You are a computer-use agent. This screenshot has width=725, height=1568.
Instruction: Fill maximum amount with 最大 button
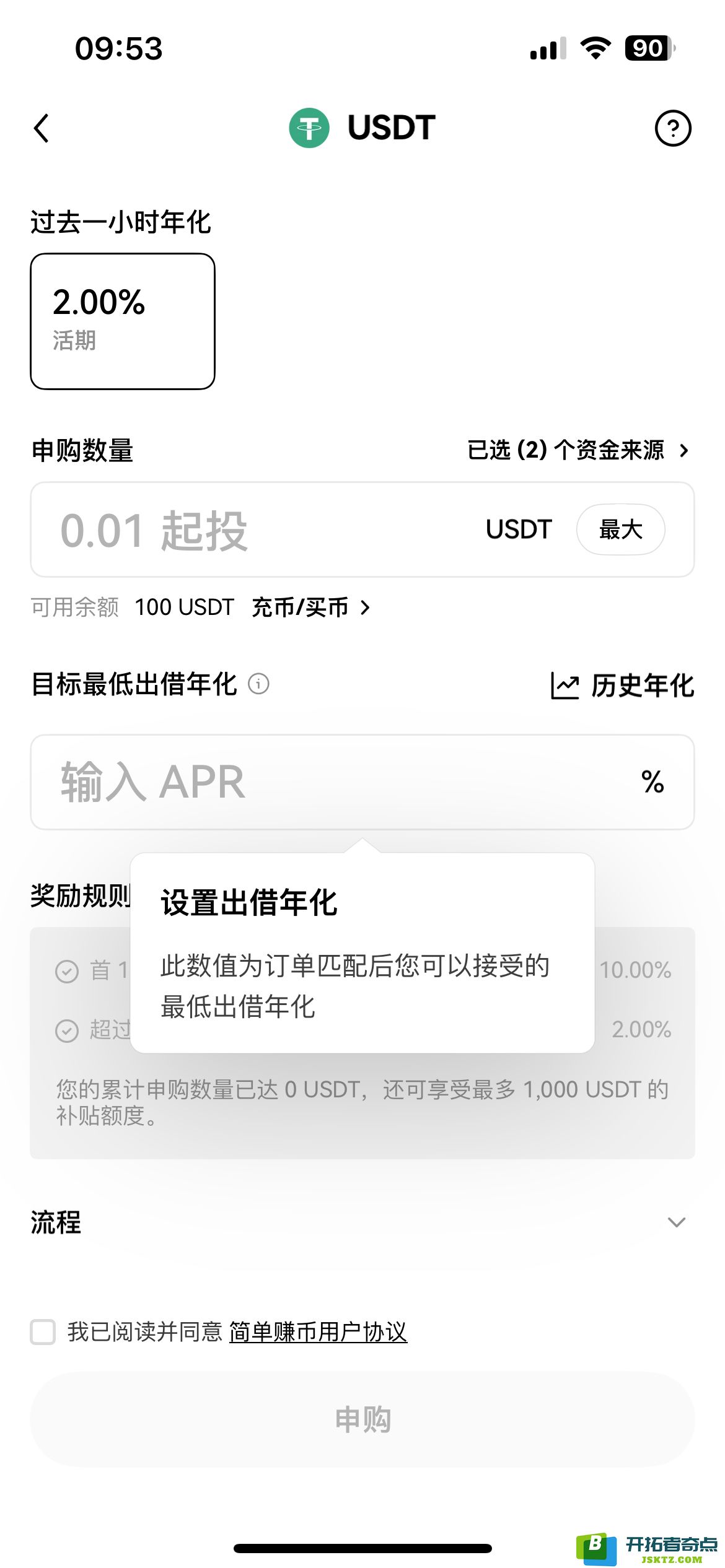(x=620, y=529)
